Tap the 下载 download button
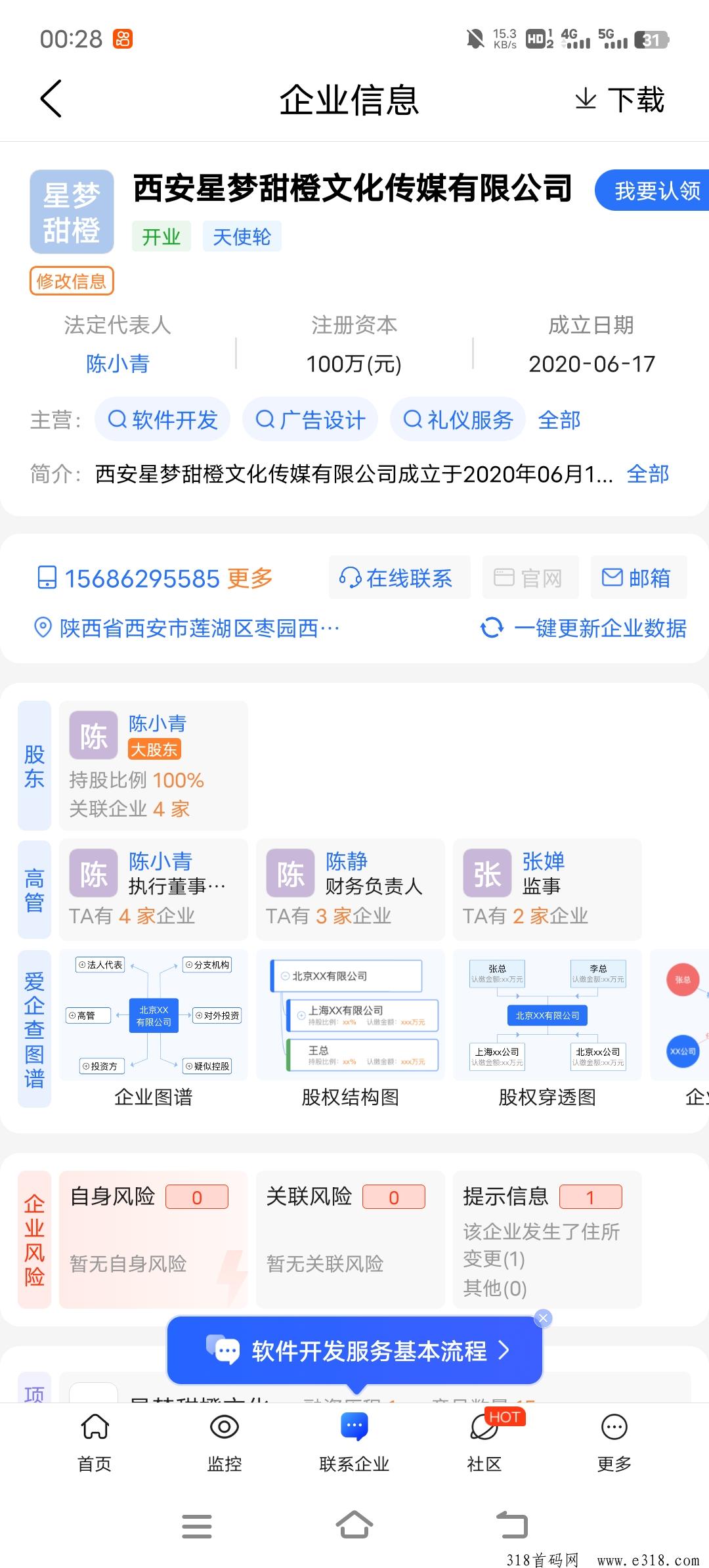The image size is (709, 1568). pyautogui.click(x=620, y=100)
